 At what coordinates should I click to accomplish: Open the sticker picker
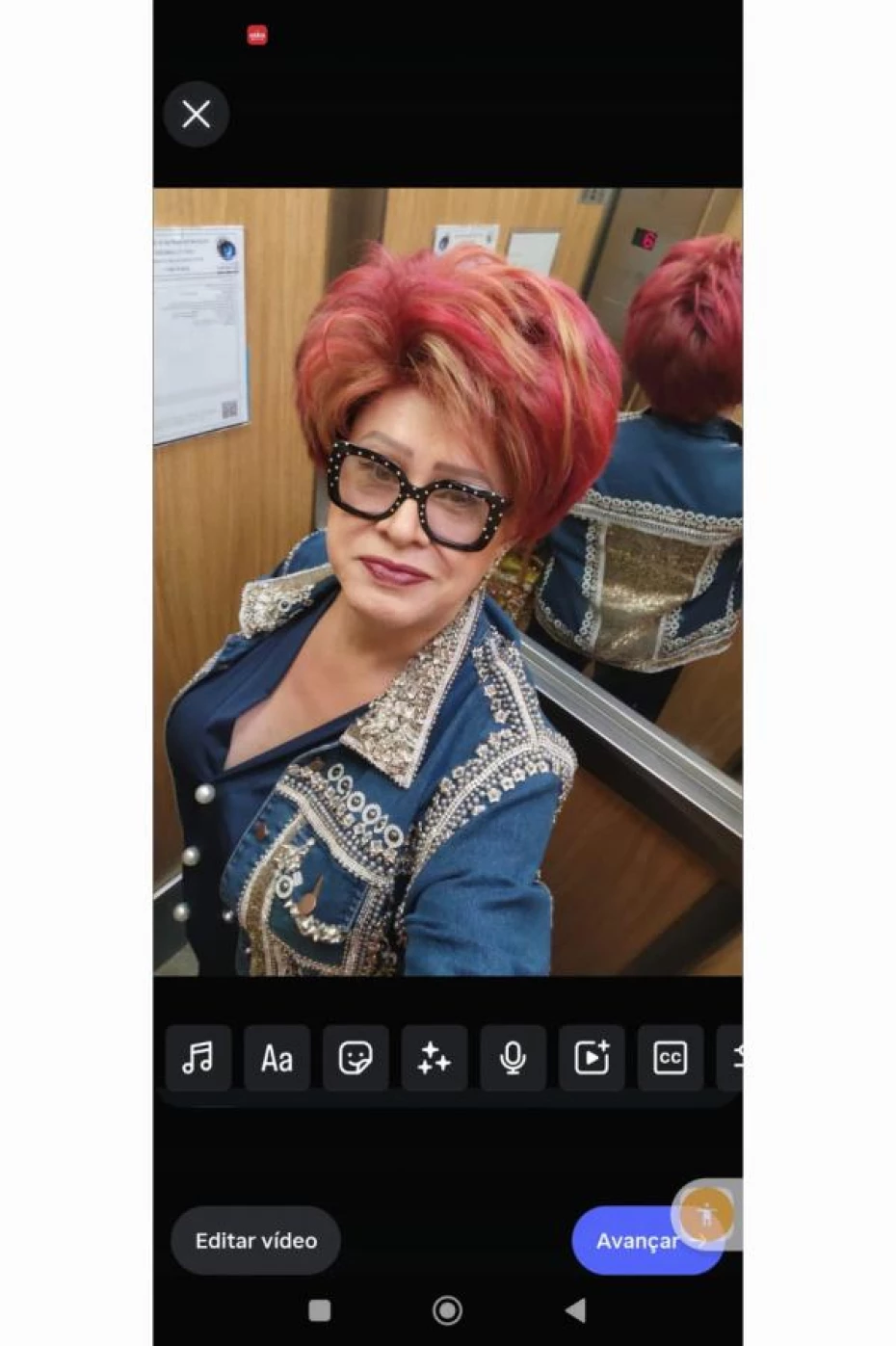[356, 1058]
